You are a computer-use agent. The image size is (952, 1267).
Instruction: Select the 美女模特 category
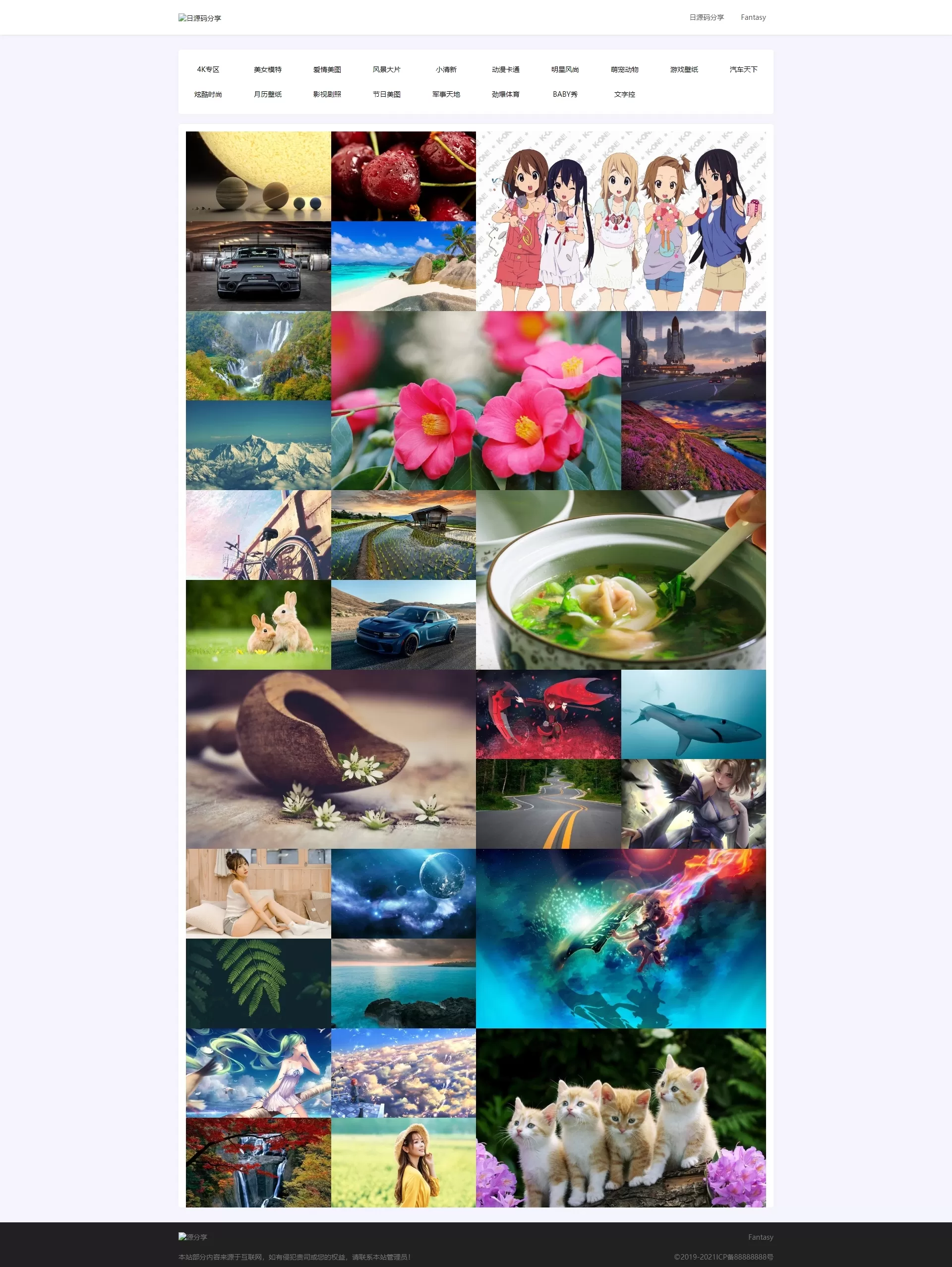267,69
